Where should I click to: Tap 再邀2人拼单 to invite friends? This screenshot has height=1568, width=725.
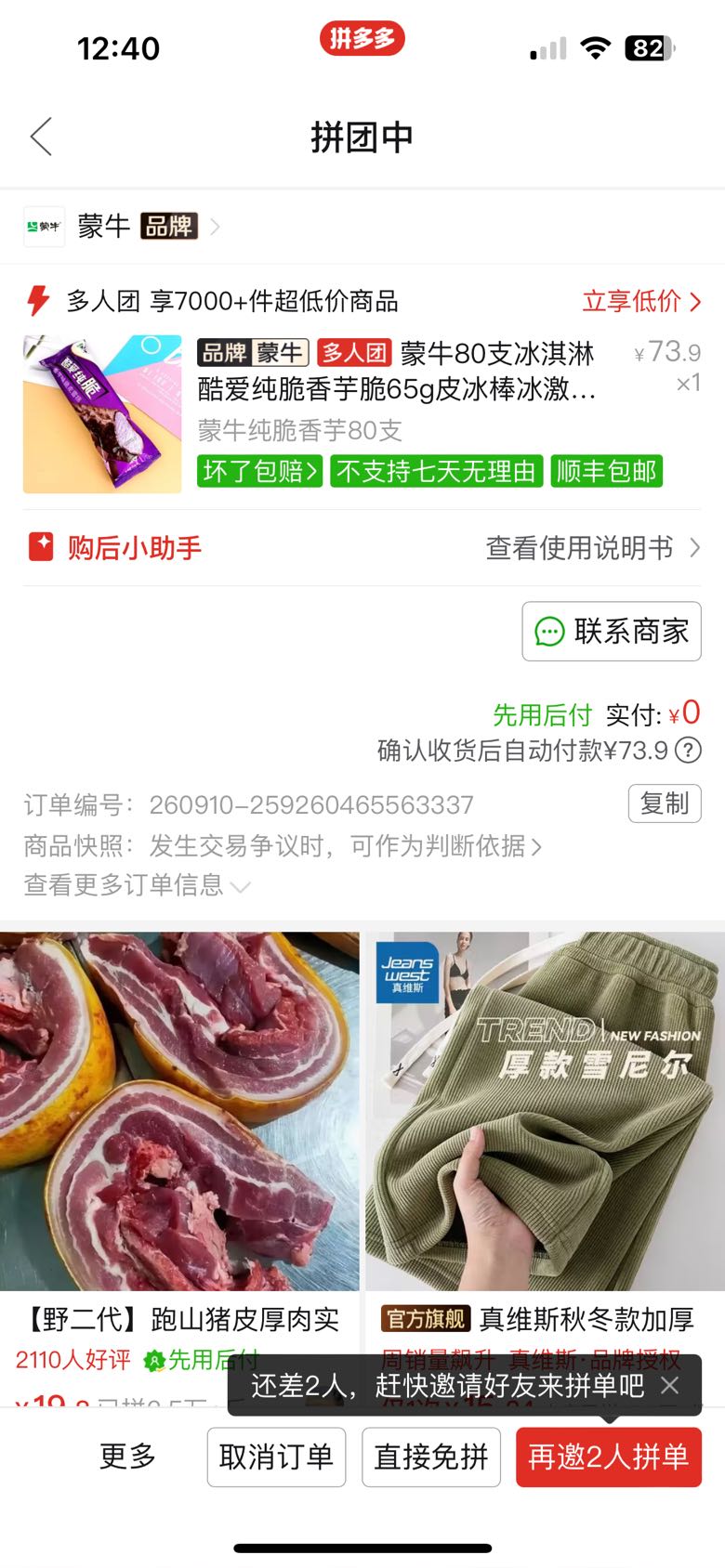coord(609,1457)
